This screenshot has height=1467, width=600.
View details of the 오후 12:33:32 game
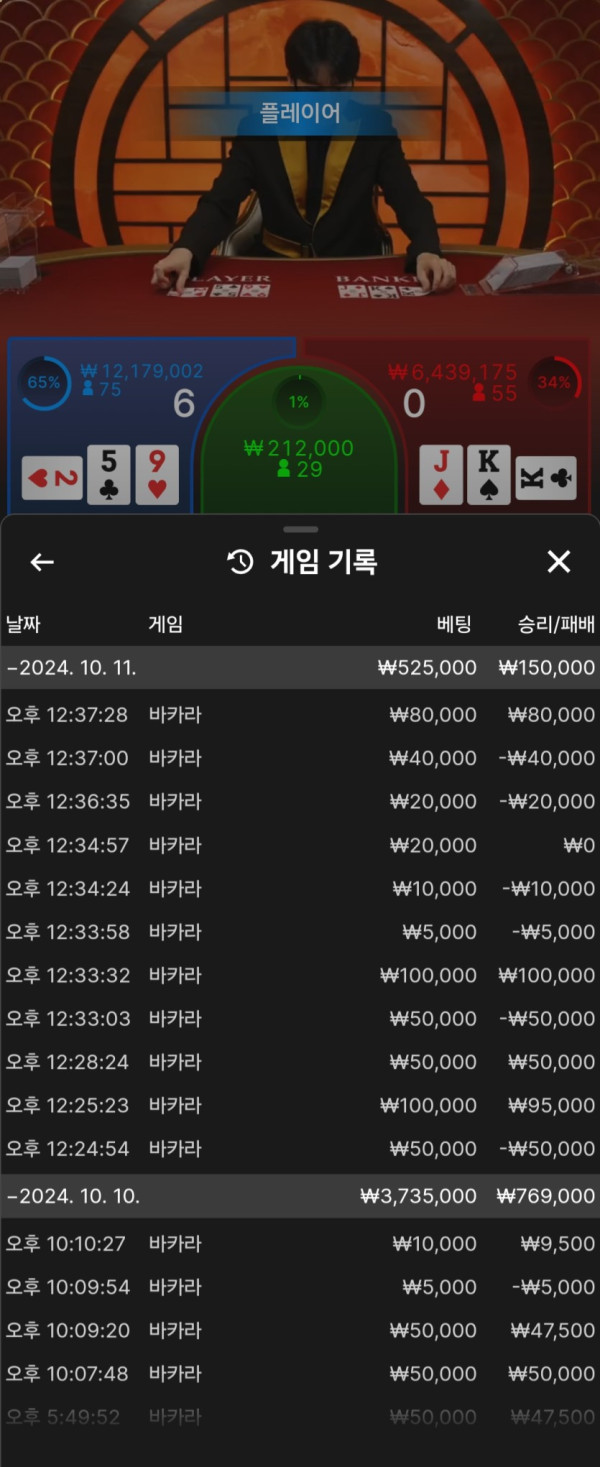tap(300, 975)
